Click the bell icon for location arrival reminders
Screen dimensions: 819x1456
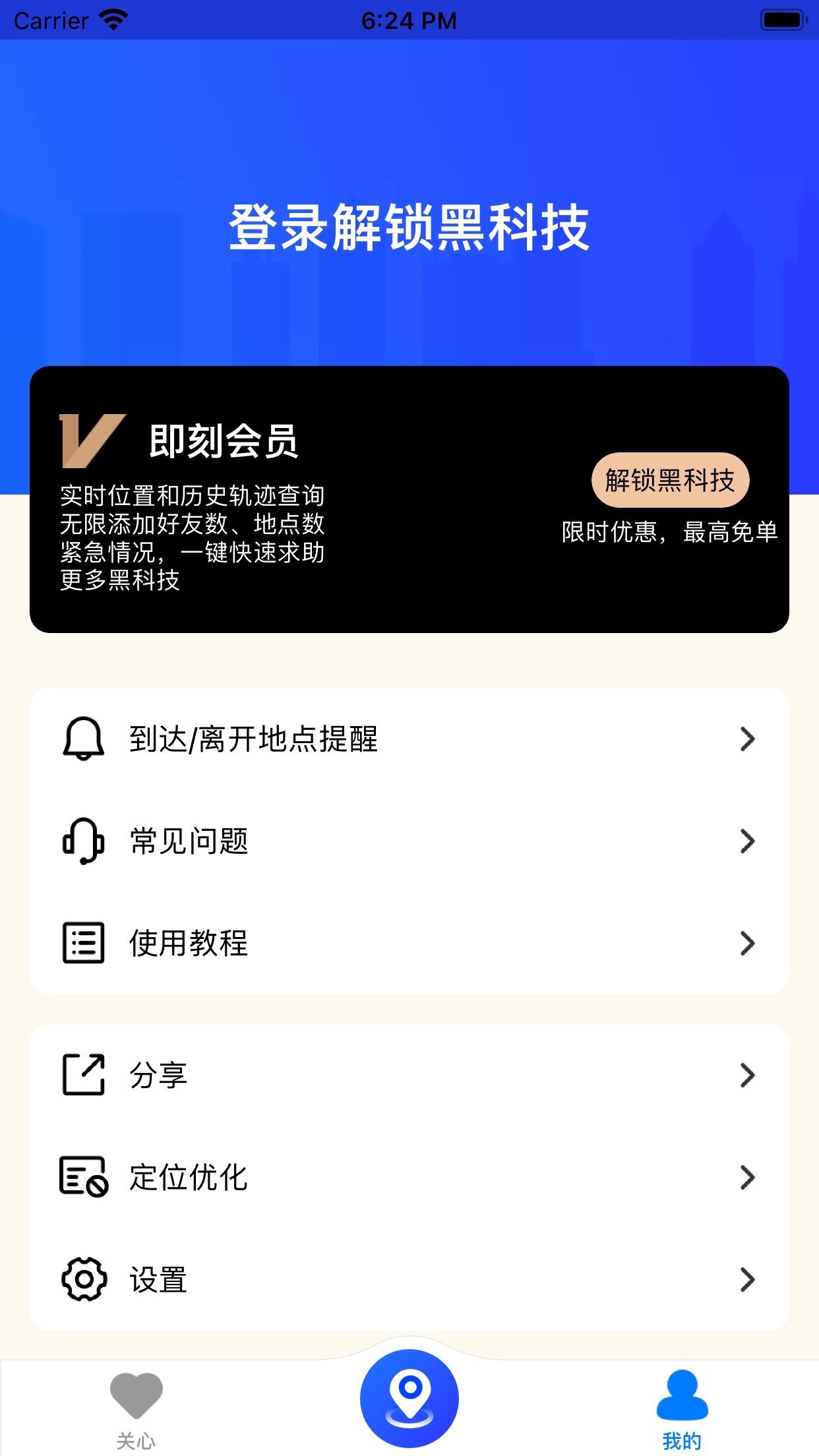point(83,741)
